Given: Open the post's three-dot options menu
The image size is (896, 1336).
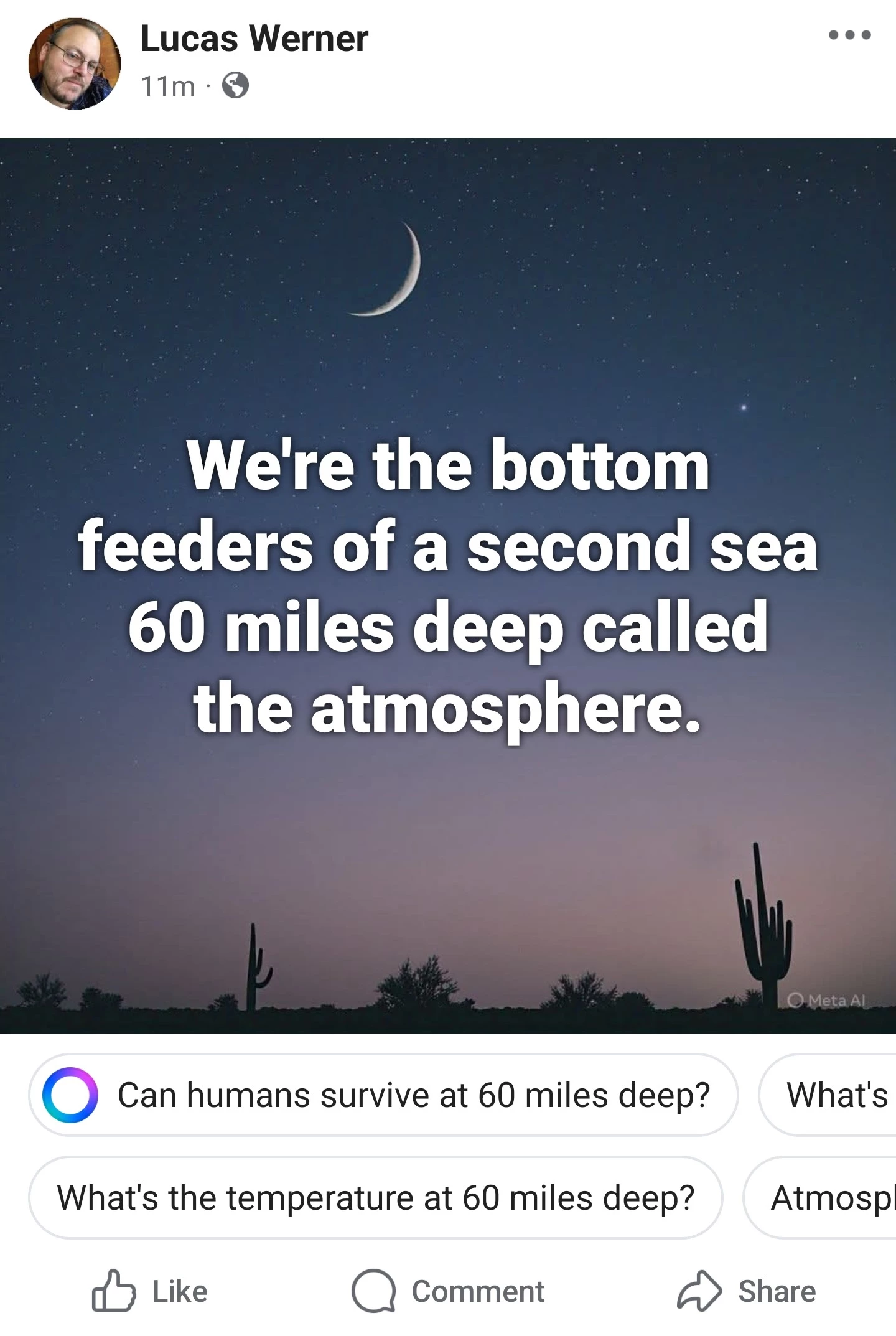Looking at the screenshot, I should tap(849, 35).
